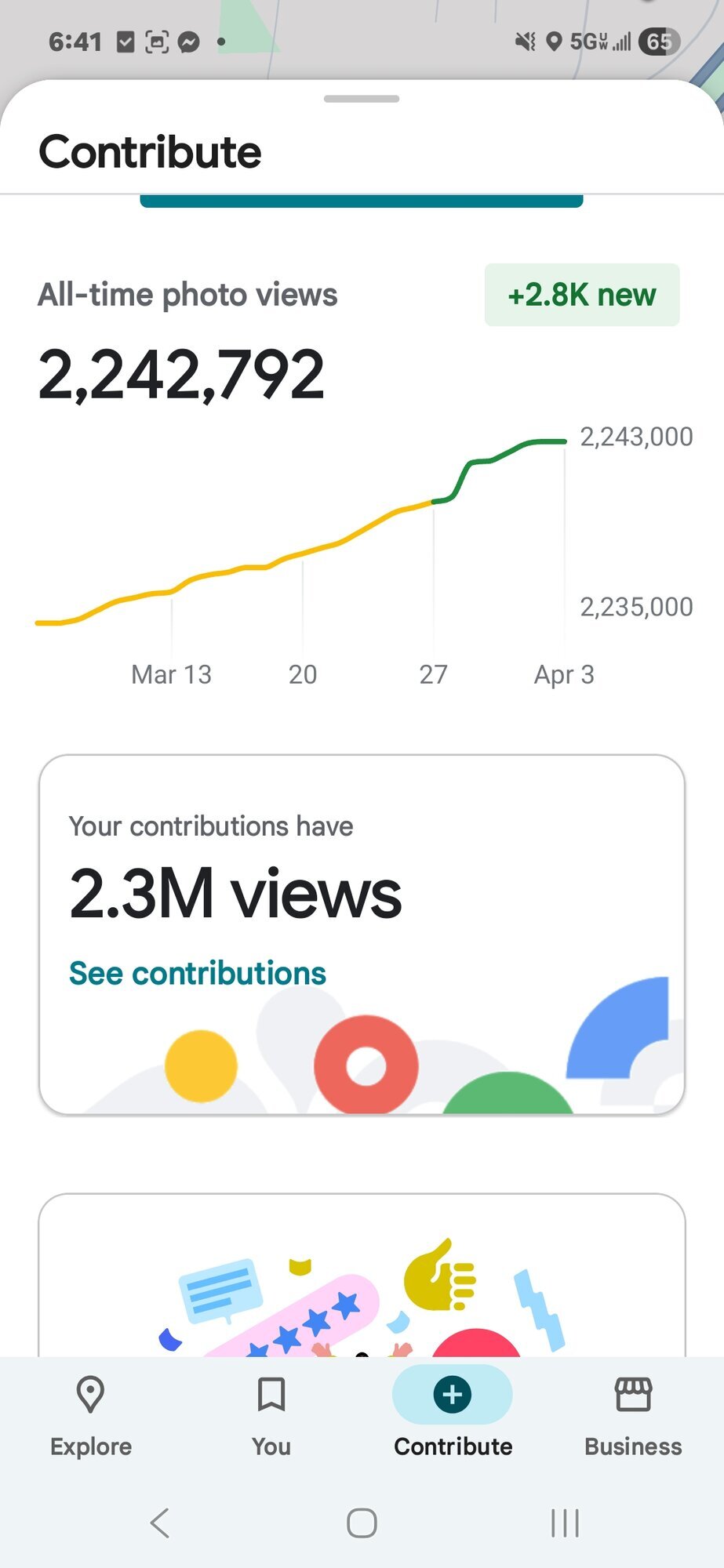Tap the See contributions link
724x1568 pixels.
coord(198,973)
